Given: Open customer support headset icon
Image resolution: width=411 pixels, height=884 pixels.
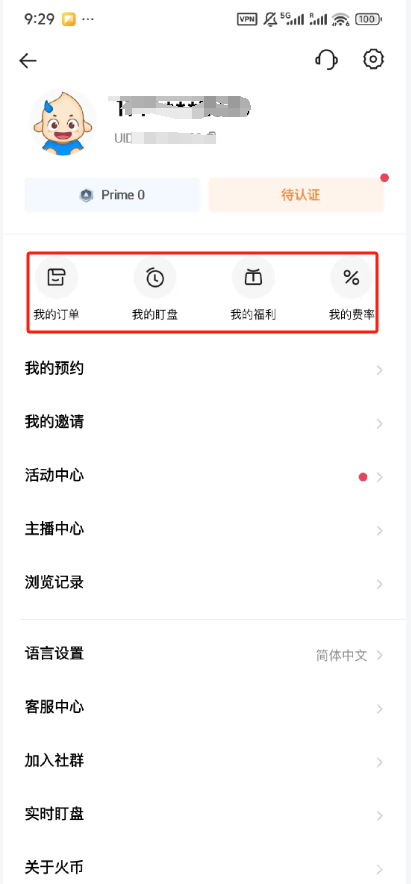Looking at the screenshot, I should (326, 59).
